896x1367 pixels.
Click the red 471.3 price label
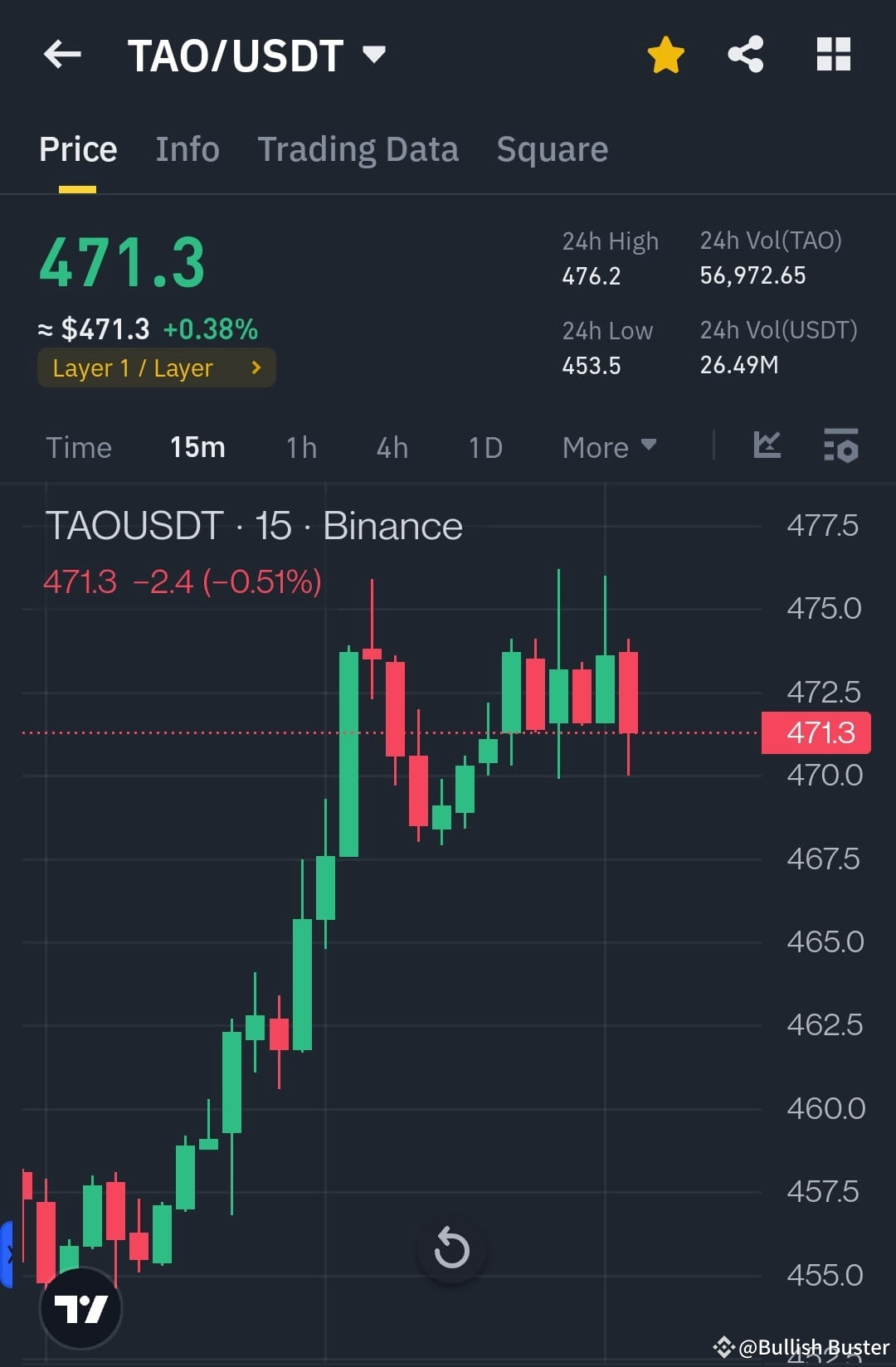coord(816,732)
